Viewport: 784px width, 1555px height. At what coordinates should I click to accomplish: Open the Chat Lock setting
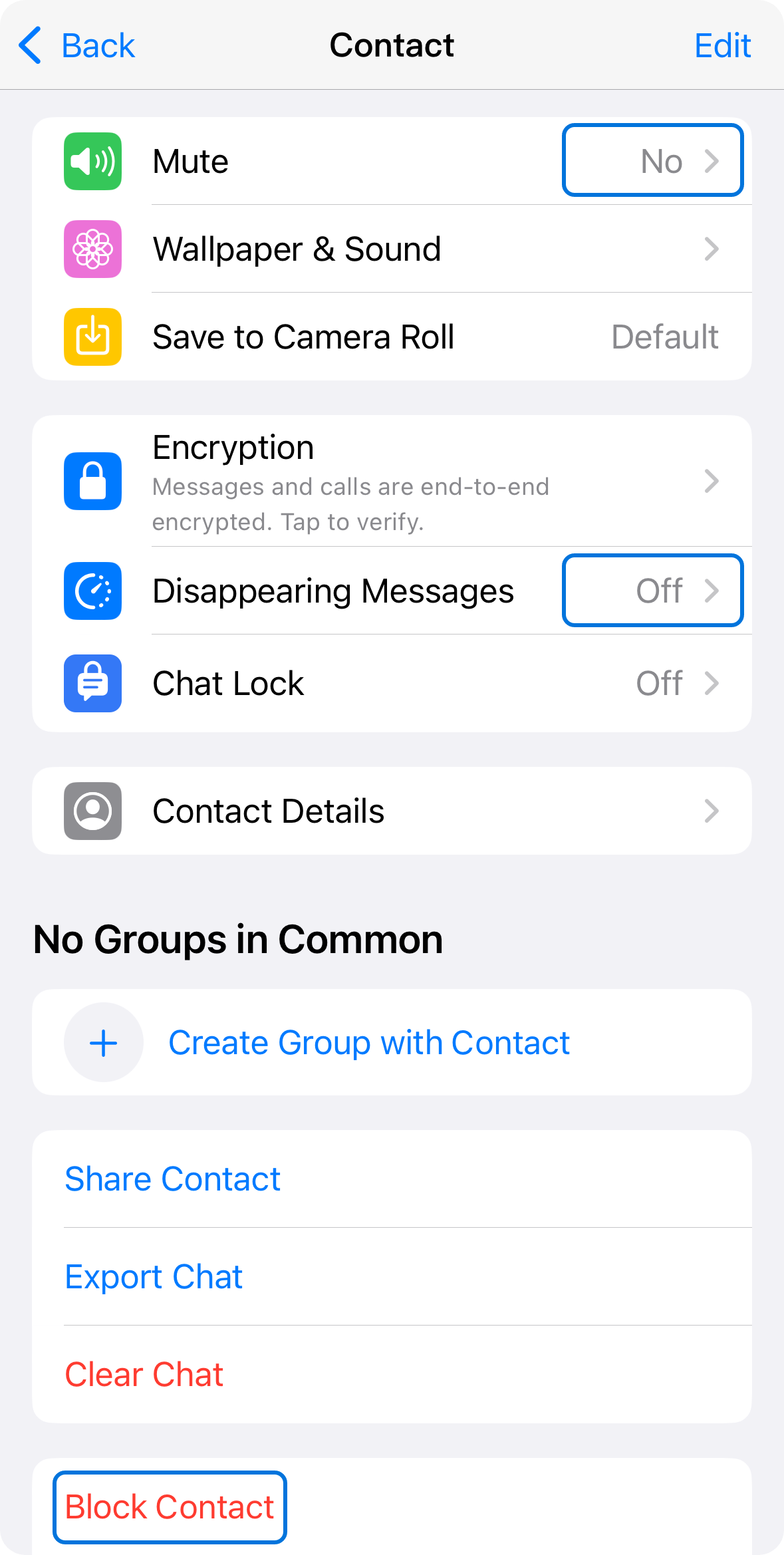pyautogui.click(x=392, y=683)
